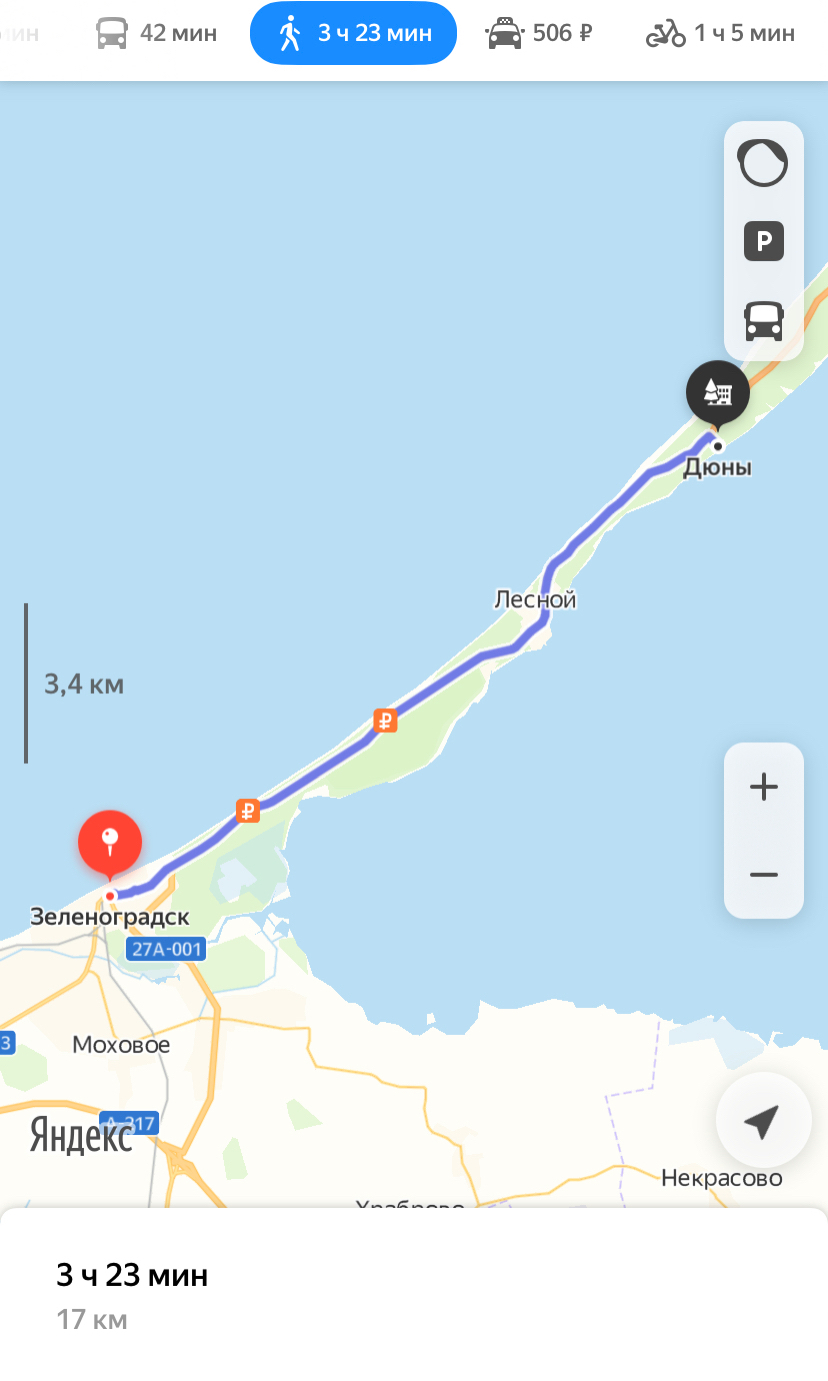Image resolution: width=828 pixels, height=1381 pixels.
Task: Choose taxi option for 506 ₽
Action: [x=540, y=33]
